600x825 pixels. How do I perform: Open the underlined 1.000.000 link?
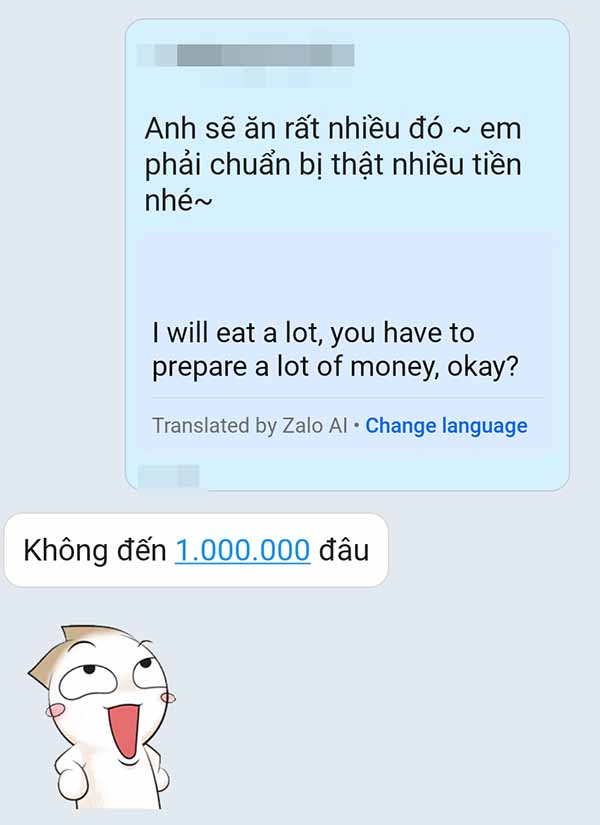[242, 550]
